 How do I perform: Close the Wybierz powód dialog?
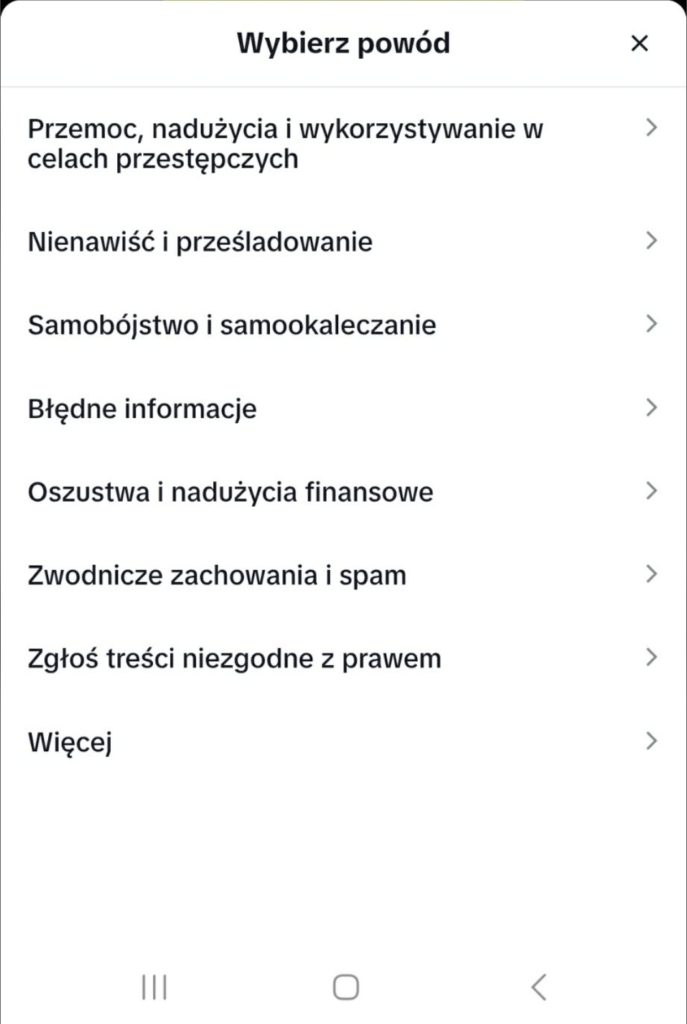[640, 43]
